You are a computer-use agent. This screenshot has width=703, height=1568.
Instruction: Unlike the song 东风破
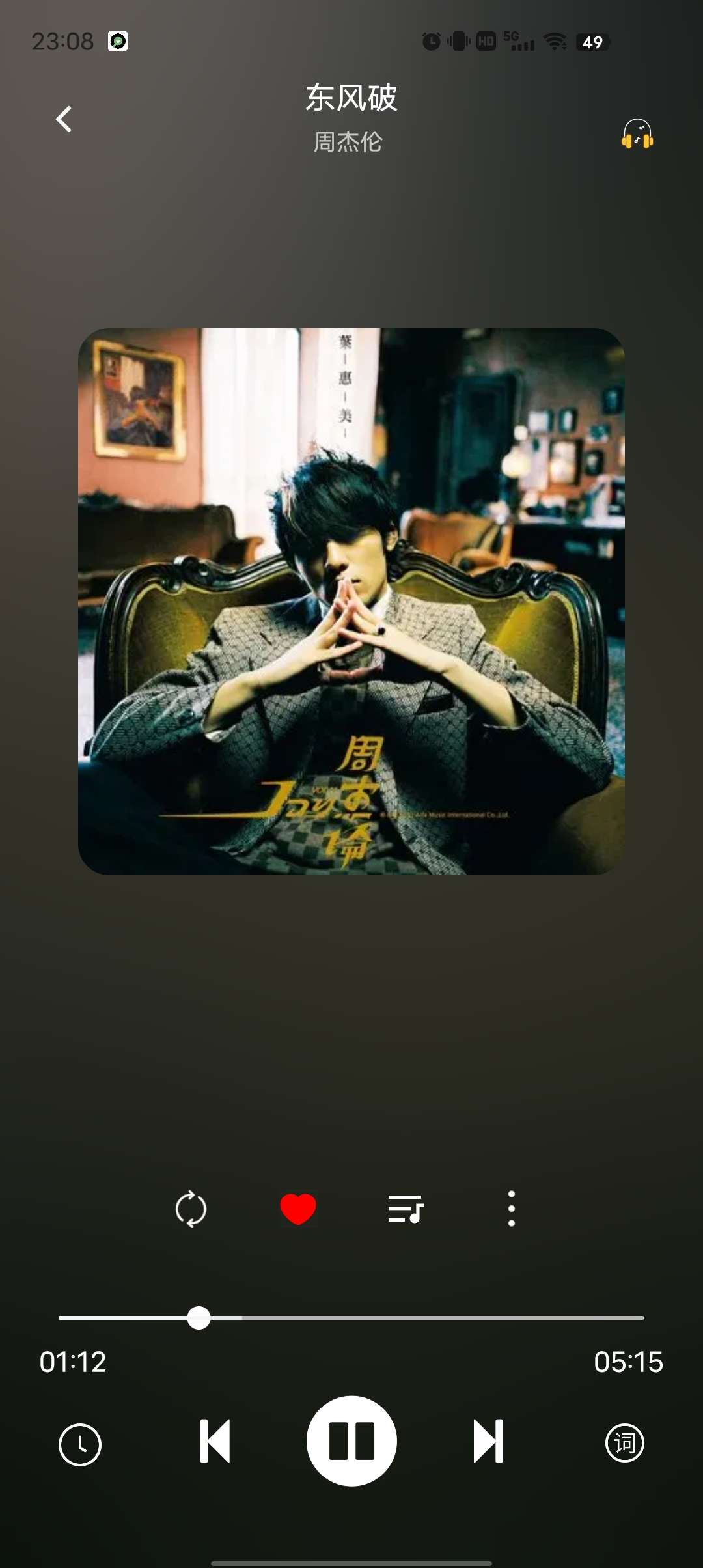[x=298, y=1209]
